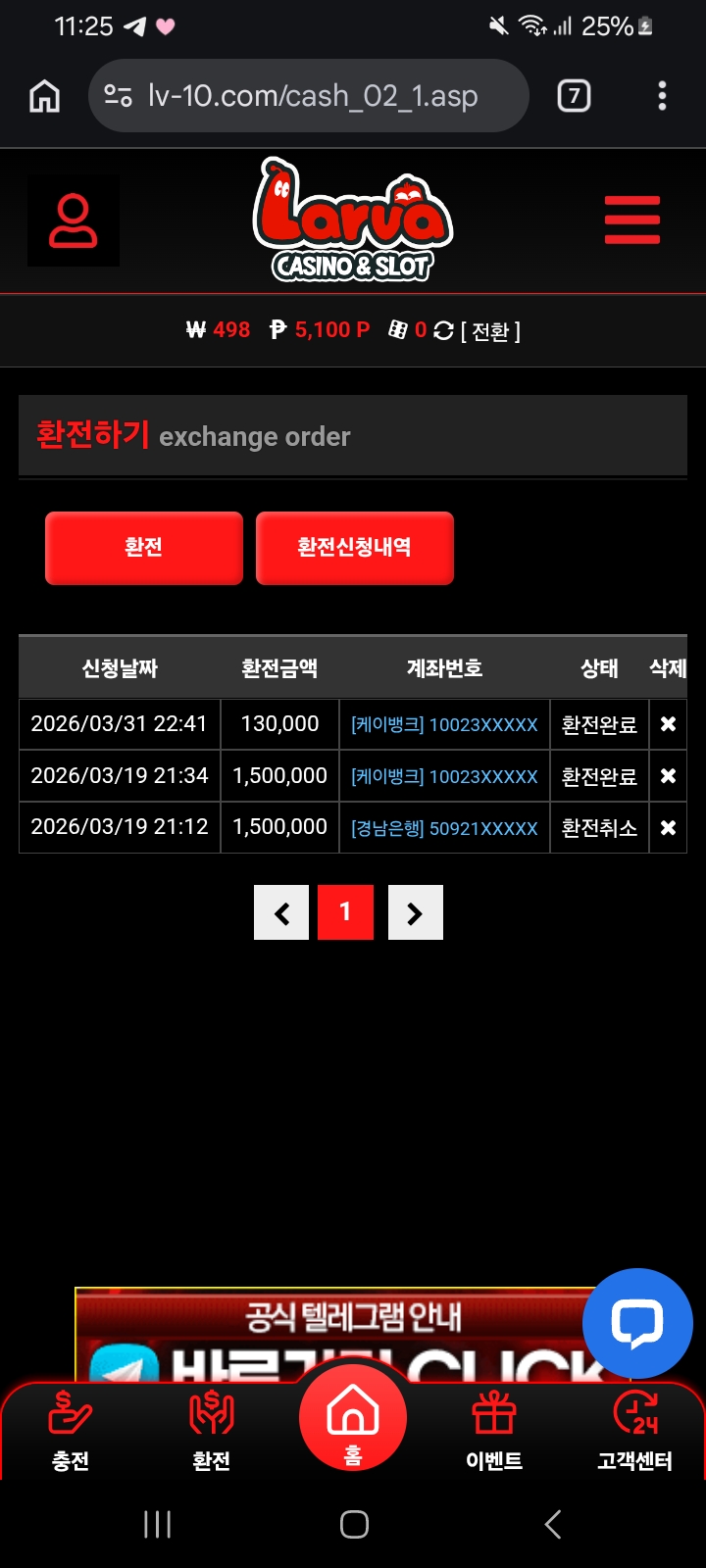Open the 고객센터 support tab
The width and height of the screenshot is (706, 1568).
click(634, 1431)
